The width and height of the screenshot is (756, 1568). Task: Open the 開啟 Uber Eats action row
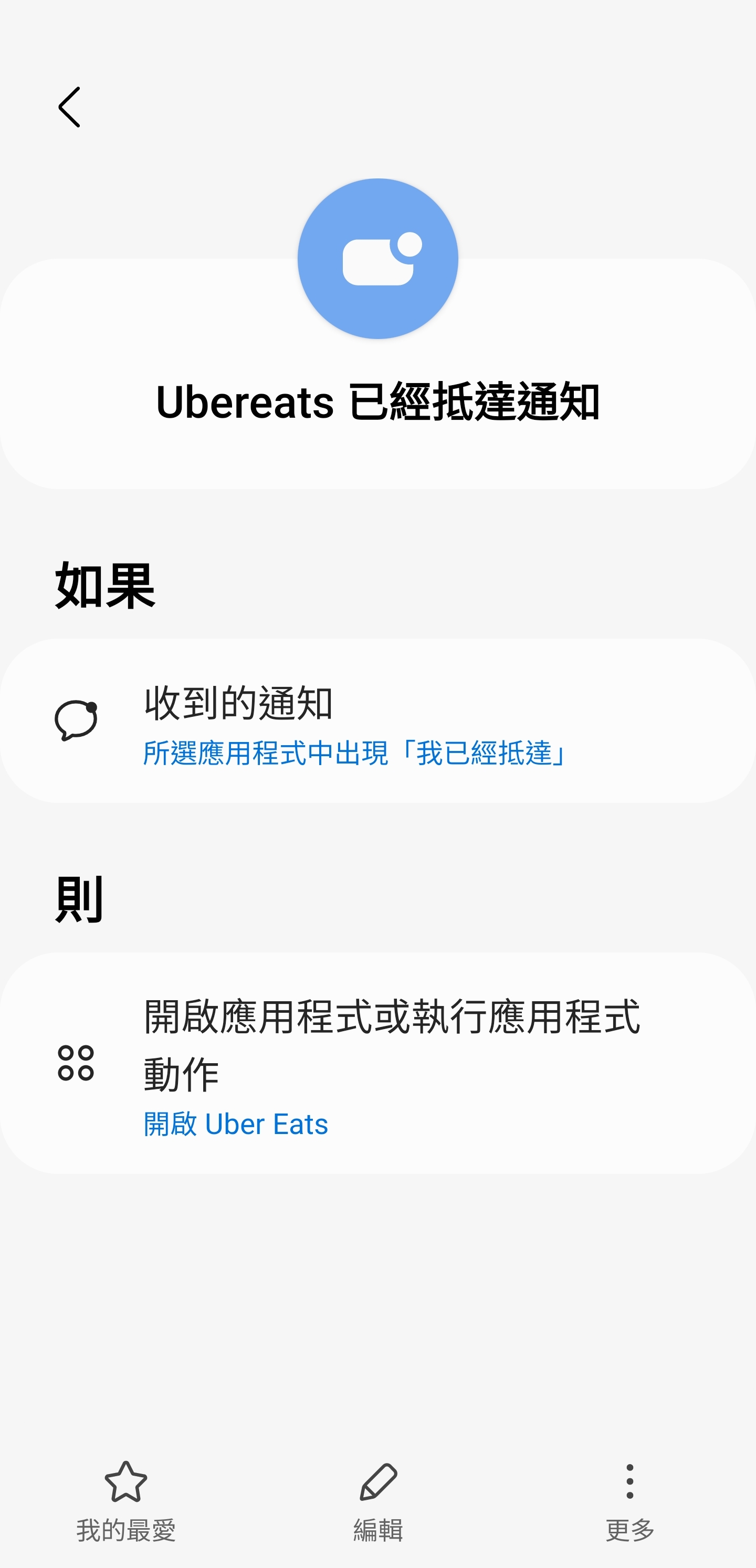[377, 1063]
